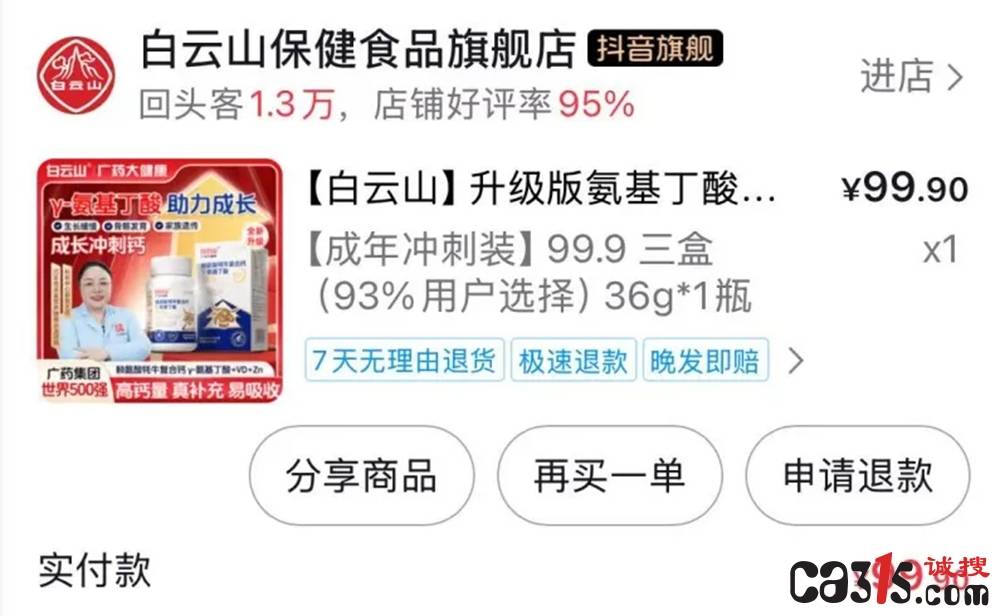This screenshot has width=1000, height=616.
Task: Open 白云山保健食品旗舰店 store name
Action: (x=358, y=50)
